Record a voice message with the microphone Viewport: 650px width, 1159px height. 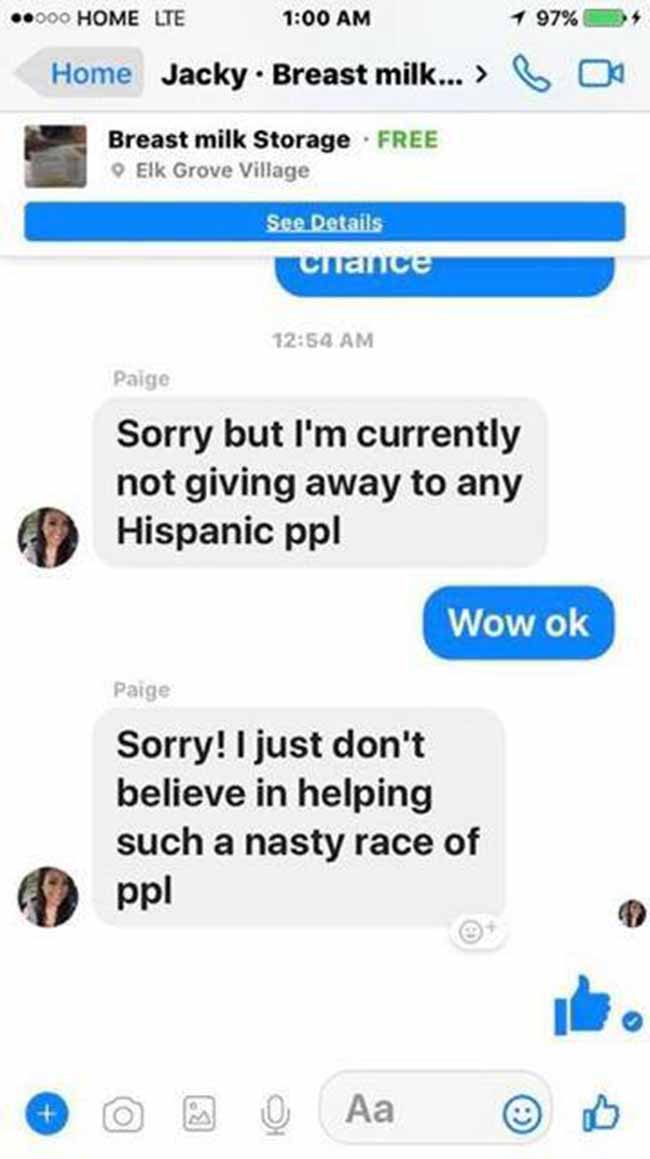click(275, 1113)
